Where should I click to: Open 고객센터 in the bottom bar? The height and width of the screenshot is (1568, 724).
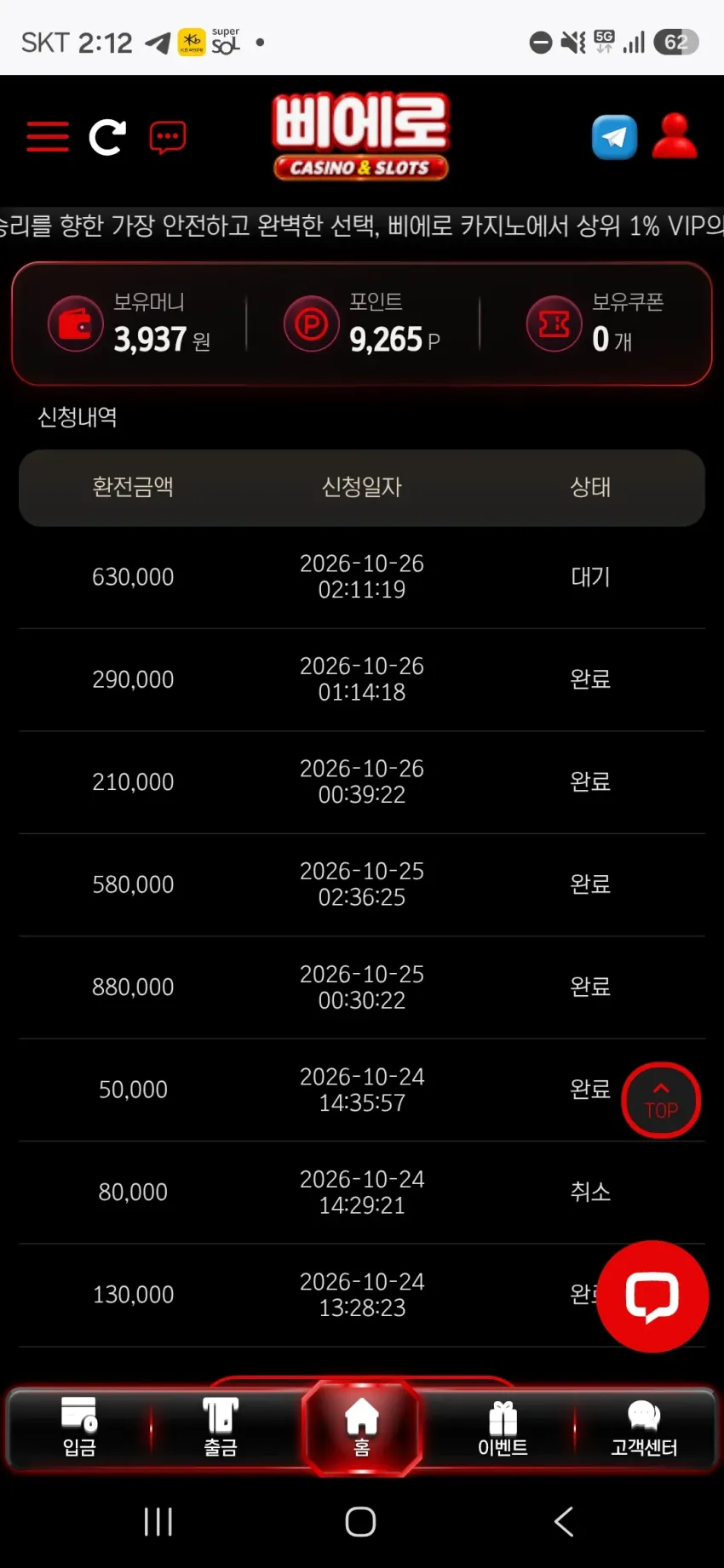(x=644, y=1428)
